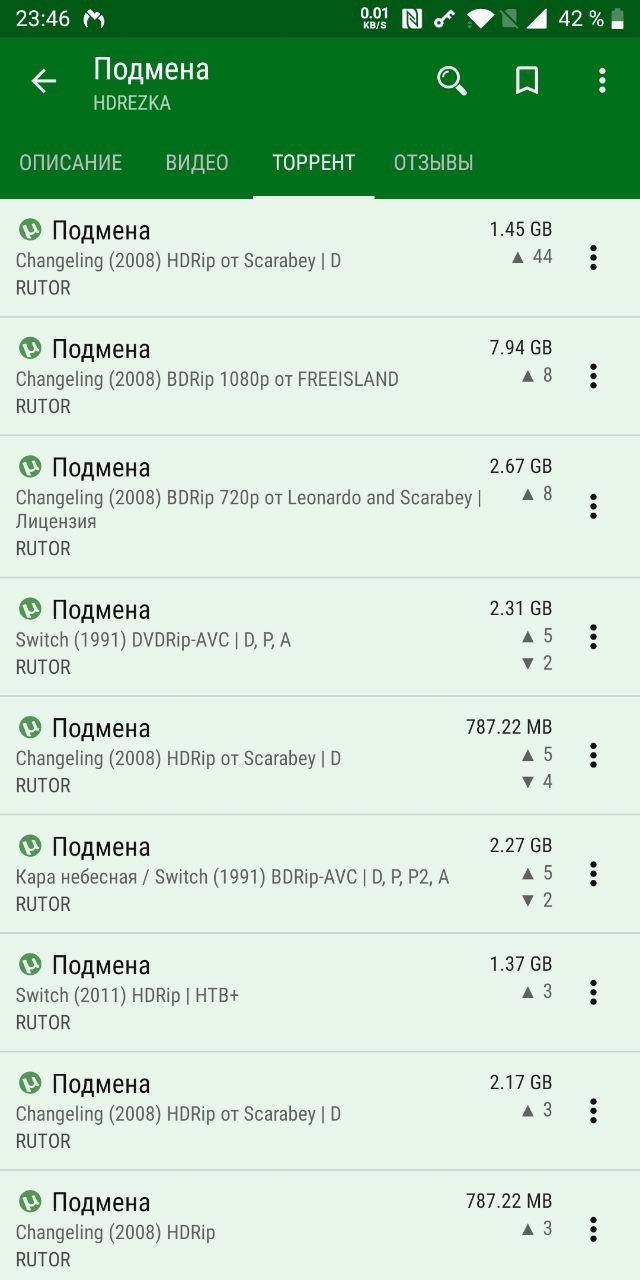The image size is (640, 1280).
Task: Select the ТОРРЕНТ tab
Action: click(x=314, y=163)
